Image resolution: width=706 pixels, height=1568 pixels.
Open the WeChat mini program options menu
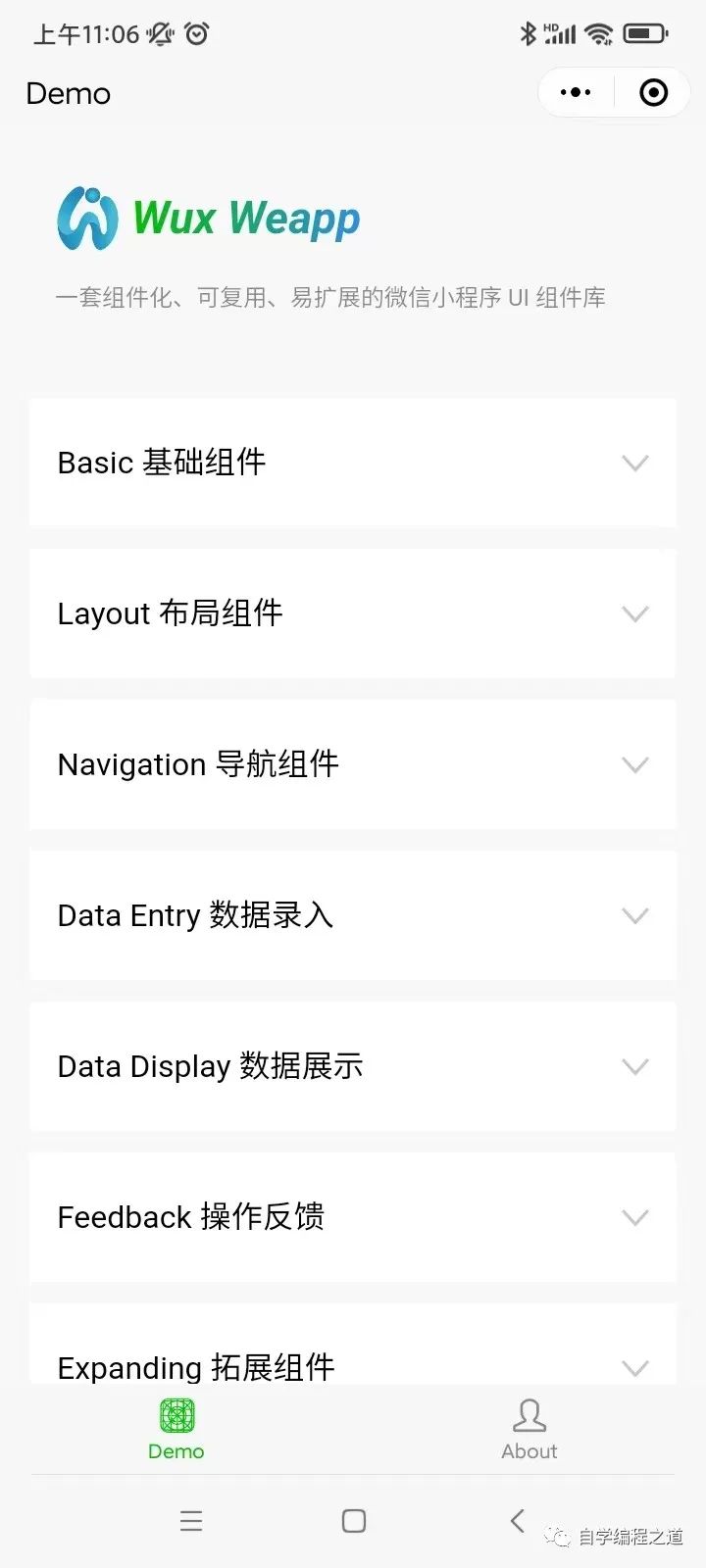pyautogui.click(x=575, y=91)
